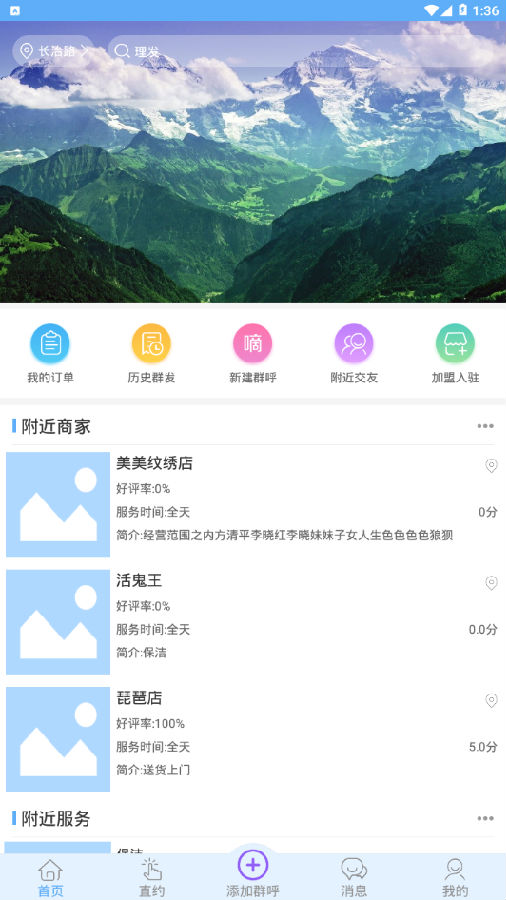Screen dimensions: 506x900
Task: Switch to the 直约 tab
Action: tap(151, 878)
